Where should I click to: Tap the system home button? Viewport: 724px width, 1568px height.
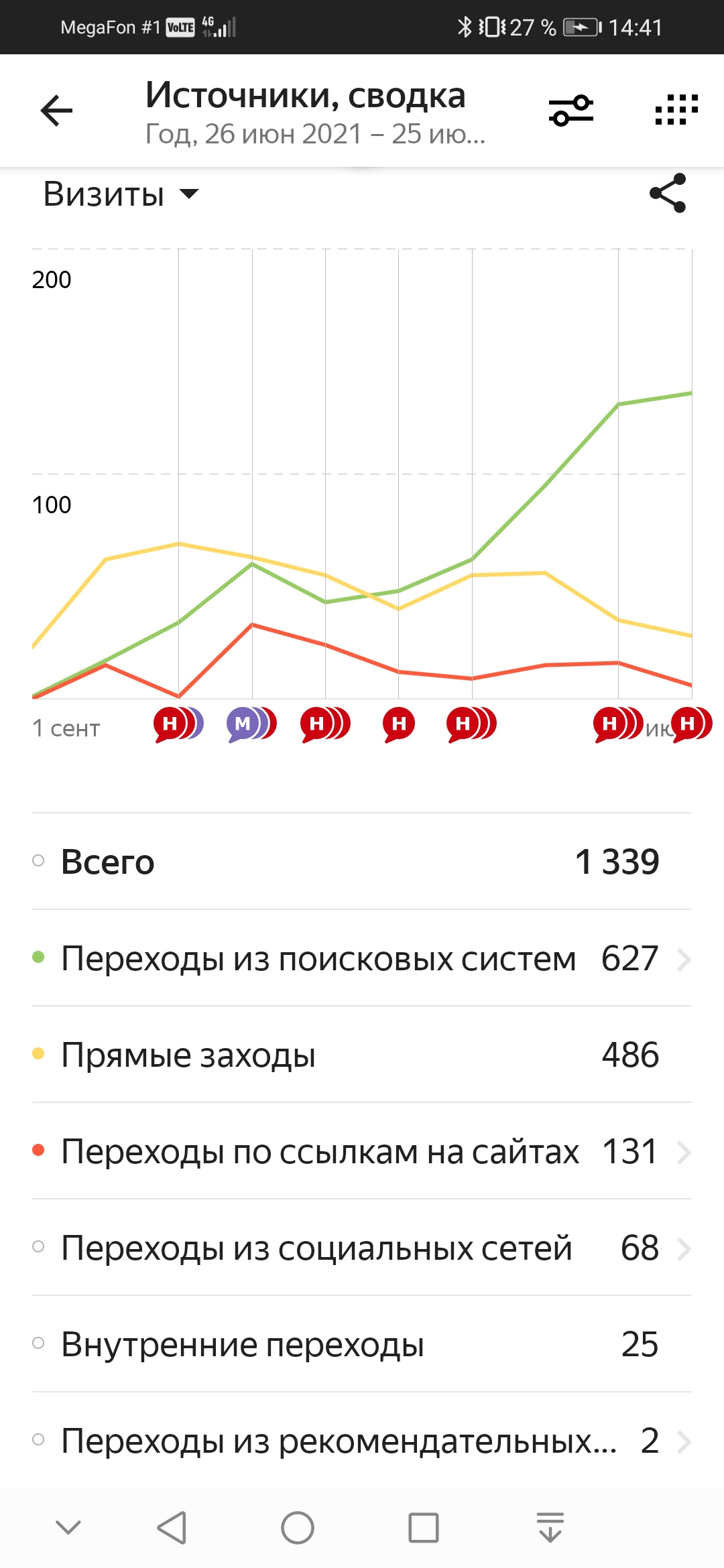coord(298,1528)
